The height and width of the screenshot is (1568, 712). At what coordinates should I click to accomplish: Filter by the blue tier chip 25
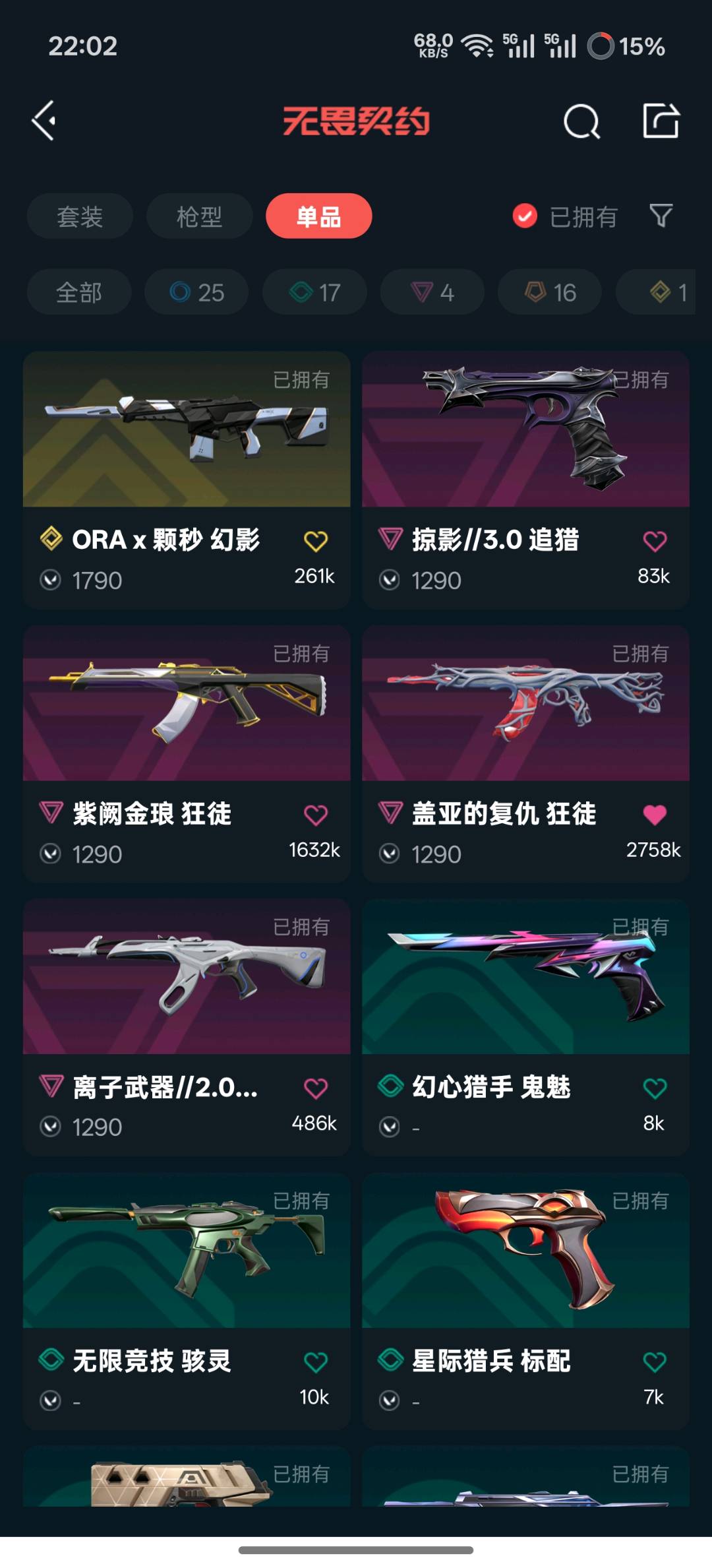(196, 292)
